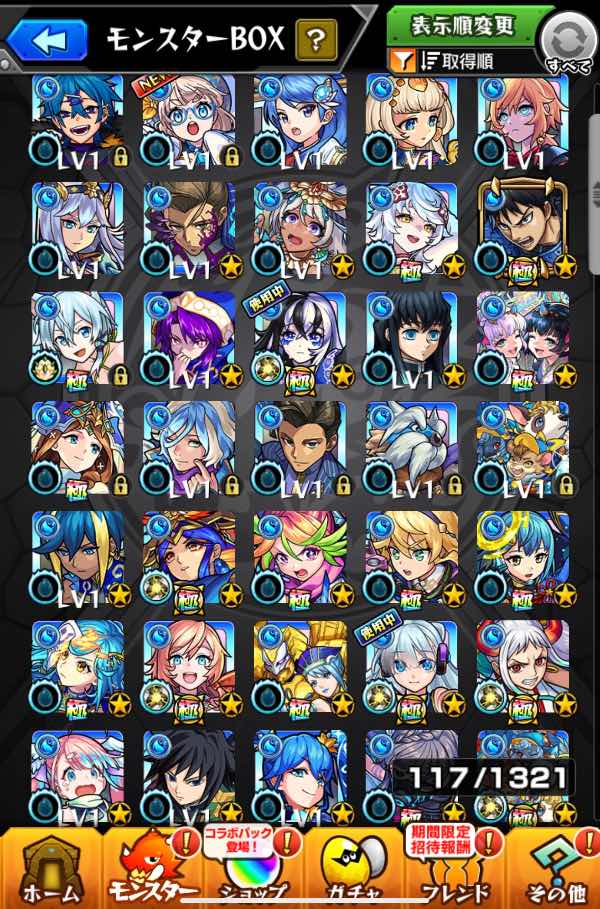Select the blue-haired eyepatch monster
The image size is (600, 909).
click(78, 120)
